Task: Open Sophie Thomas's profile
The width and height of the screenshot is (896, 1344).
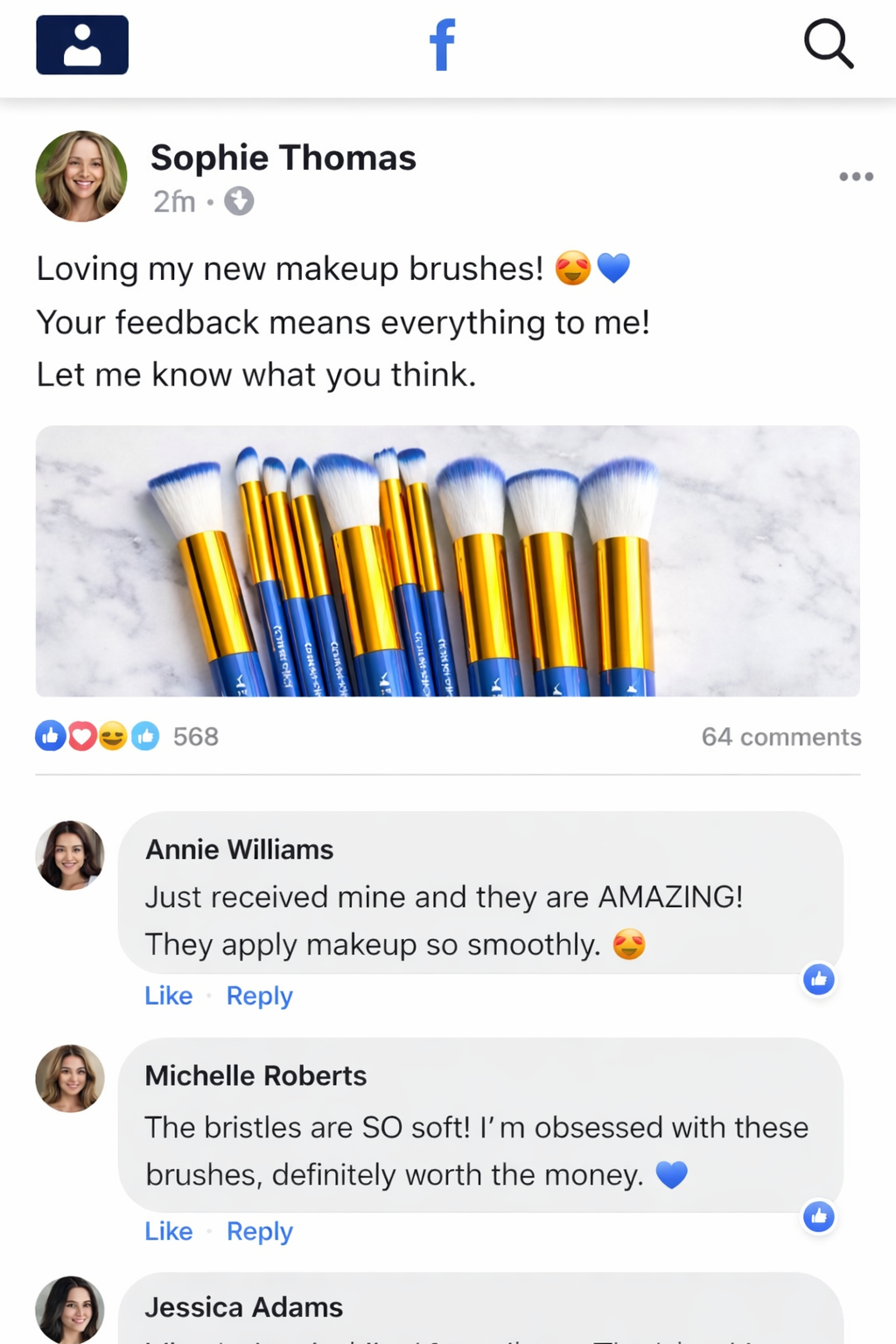Action: pyautogui.click(x=283, y=157)
